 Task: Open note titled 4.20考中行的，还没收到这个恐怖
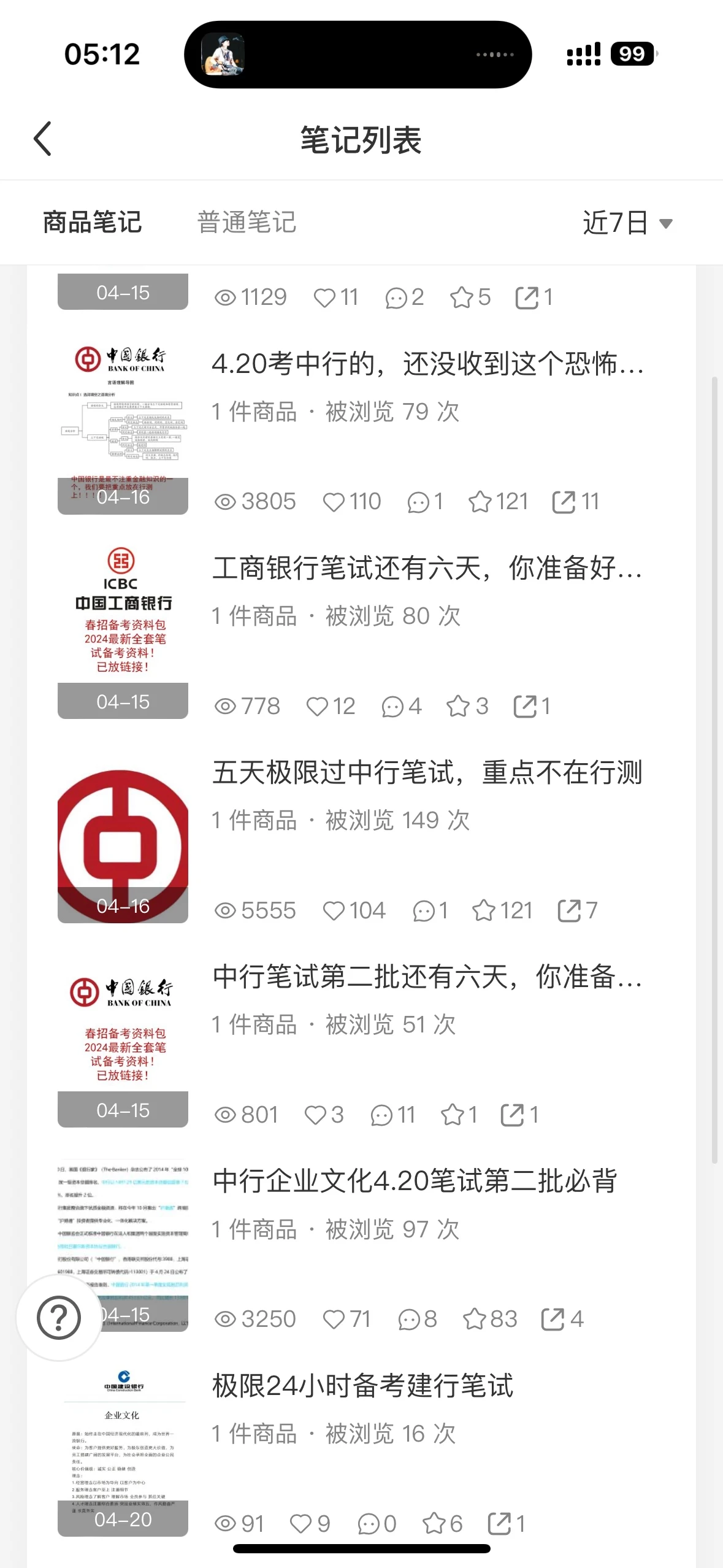427,367
